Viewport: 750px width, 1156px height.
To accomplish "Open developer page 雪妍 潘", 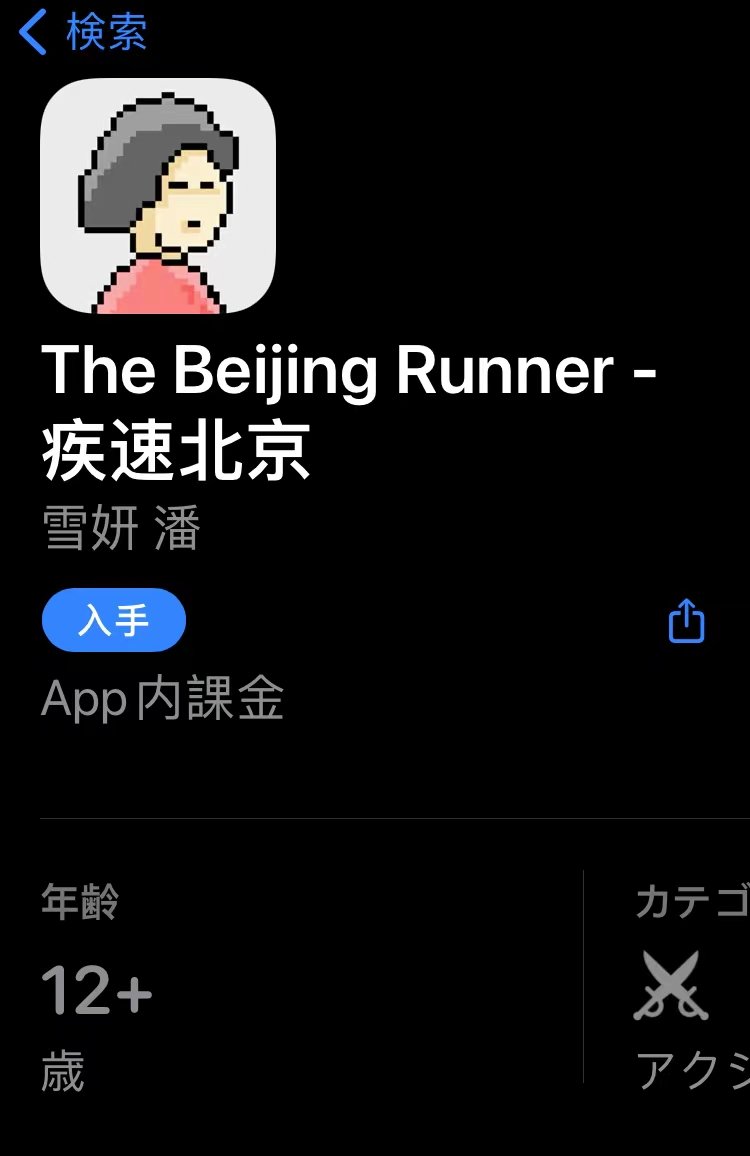I will click(x=122, y=529).
